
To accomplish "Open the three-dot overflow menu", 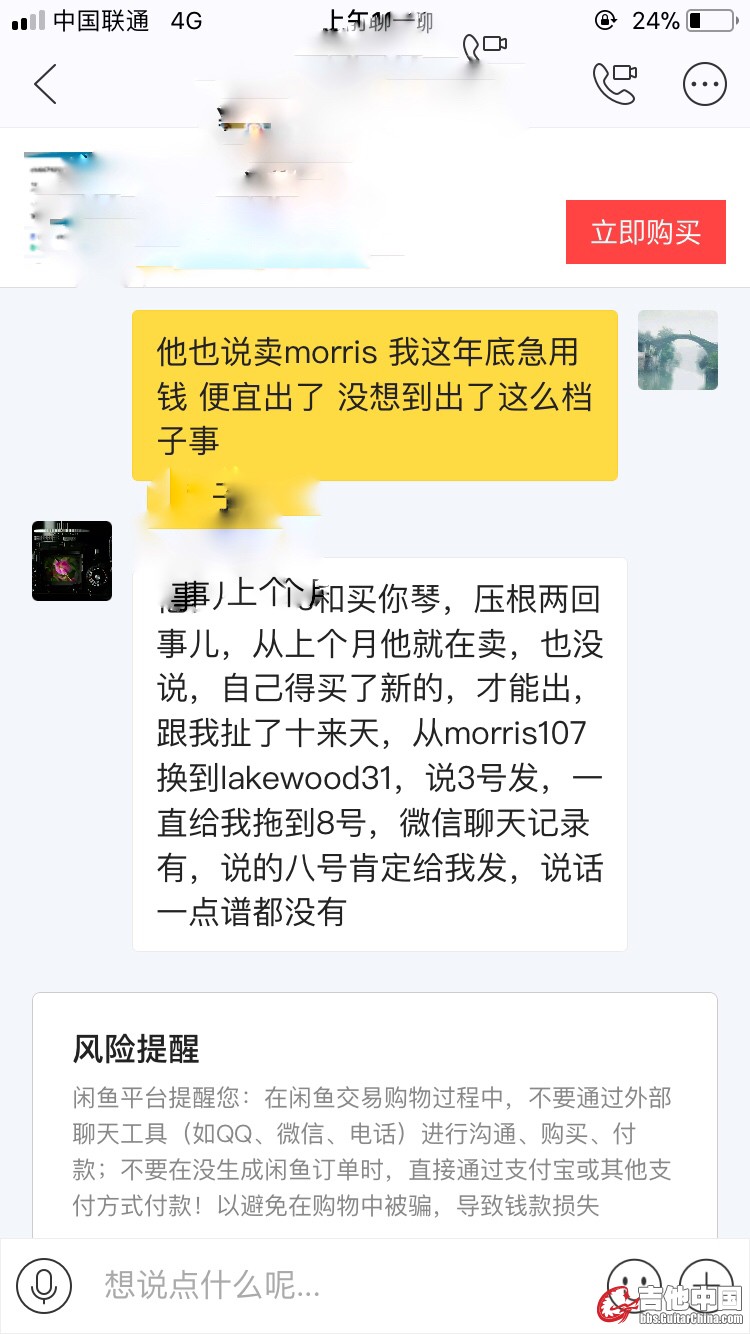I will pyautogui.click(x=704, y=85).
